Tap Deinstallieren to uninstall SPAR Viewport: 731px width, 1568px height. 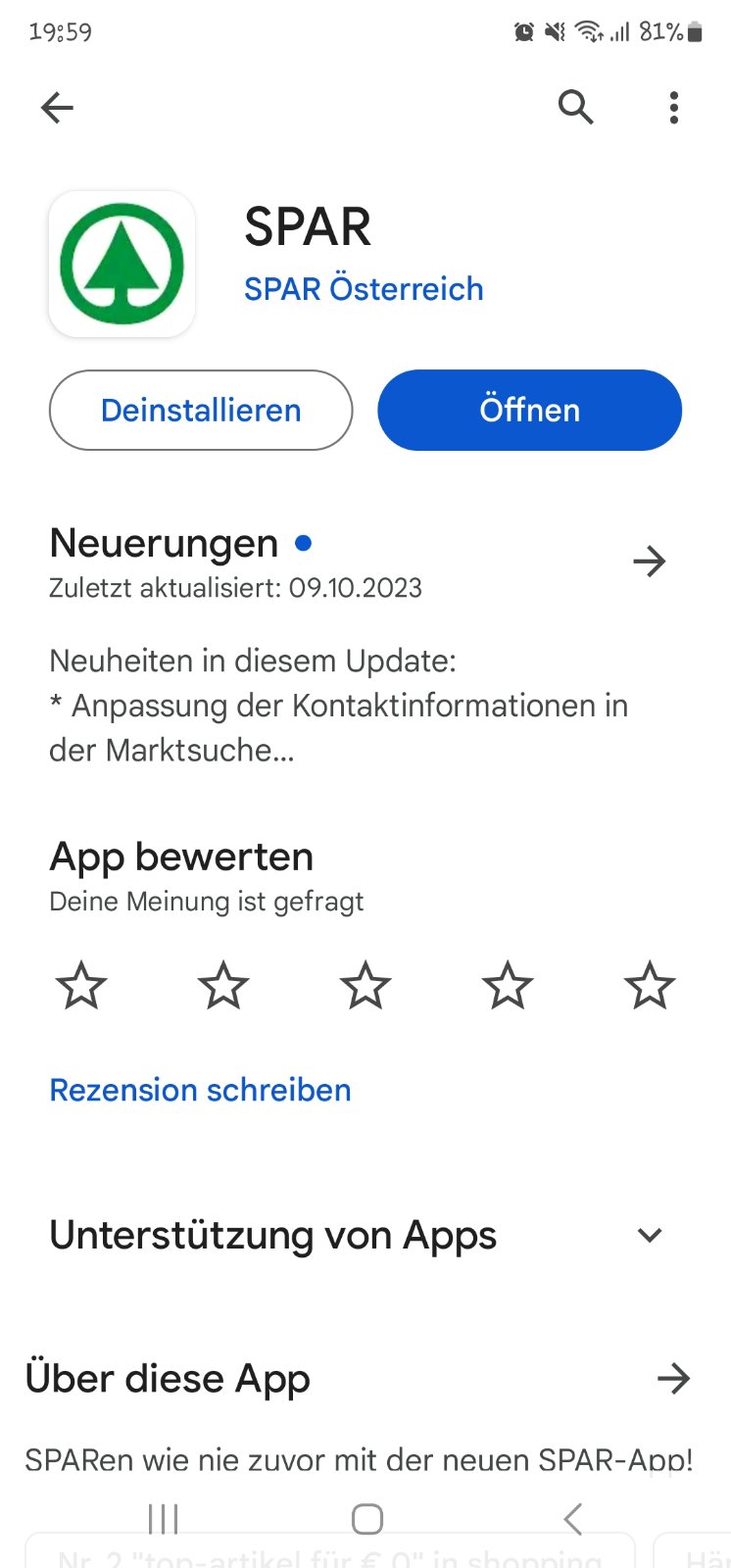tap(201, 410)
